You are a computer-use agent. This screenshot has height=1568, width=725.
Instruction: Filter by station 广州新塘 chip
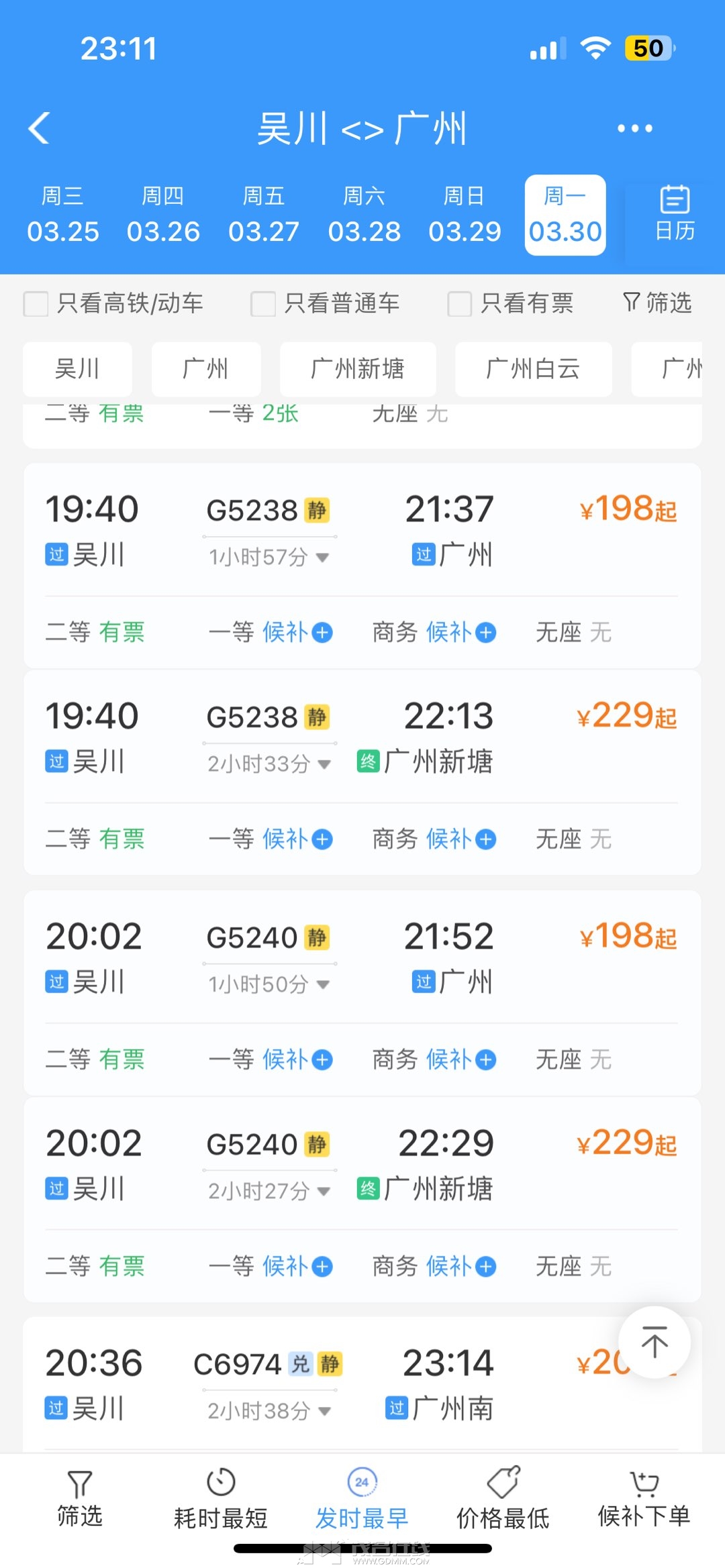(358, 369)
